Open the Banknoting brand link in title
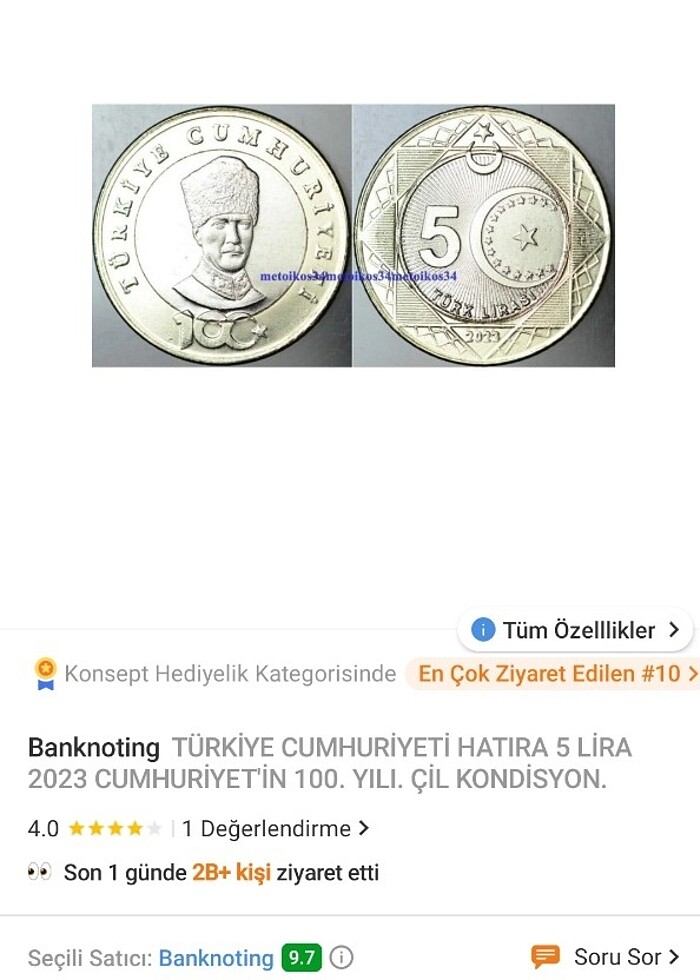Image resolution: width=700 pixels, height=980 pixels. pyautogui.click(x=93, y=747)
